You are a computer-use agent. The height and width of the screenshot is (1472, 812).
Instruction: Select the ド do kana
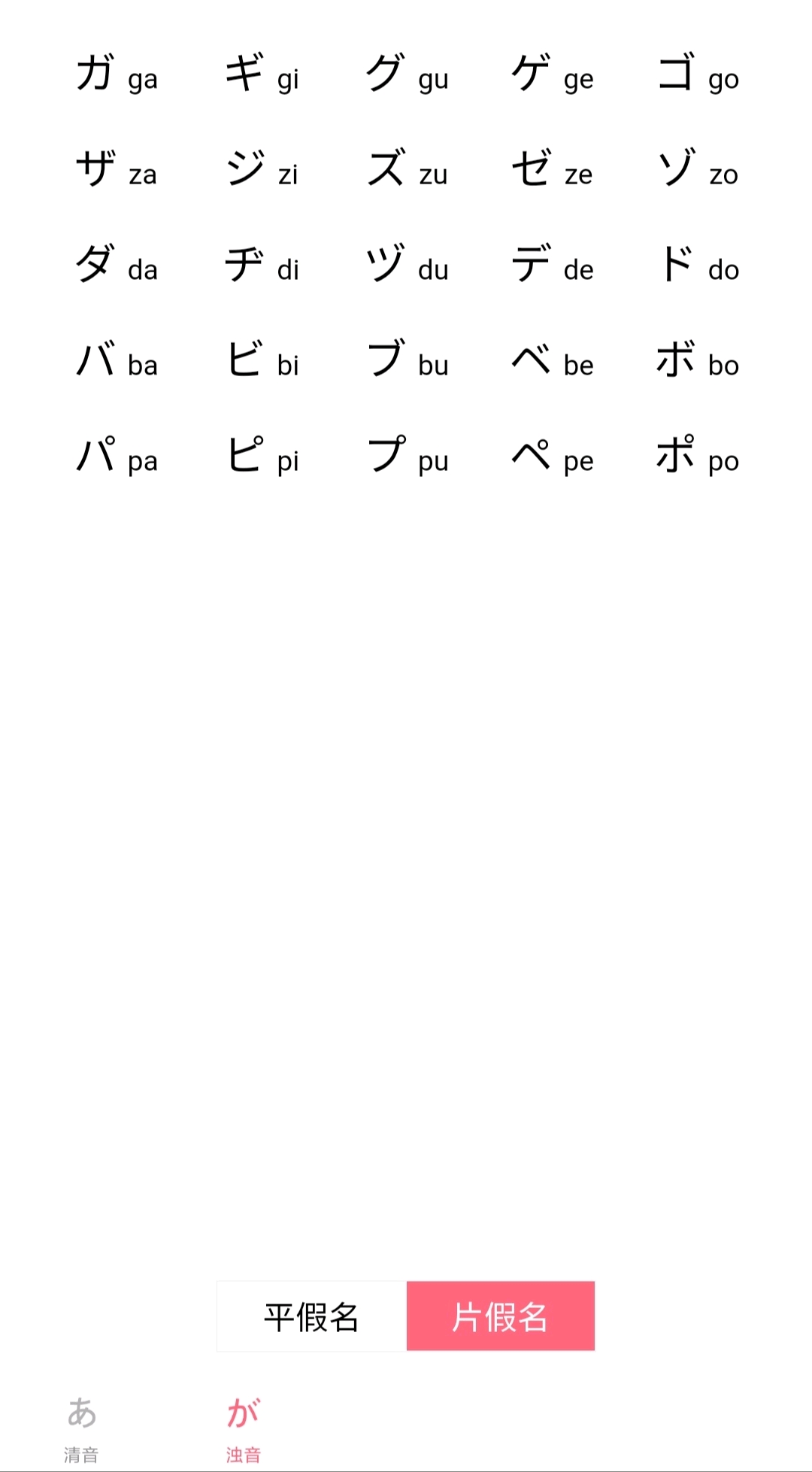click(698, 266)
